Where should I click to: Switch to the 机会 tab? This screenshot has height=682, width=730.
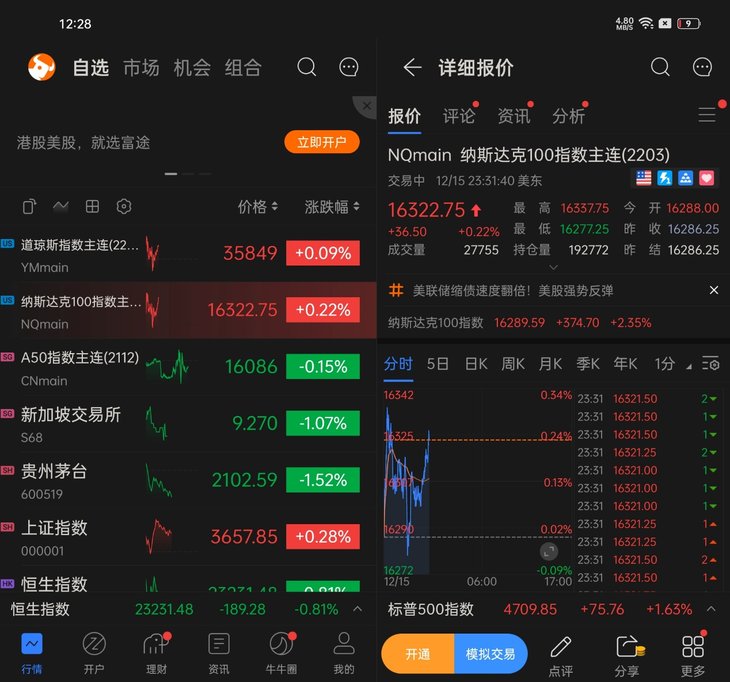(x=192, y=68)
